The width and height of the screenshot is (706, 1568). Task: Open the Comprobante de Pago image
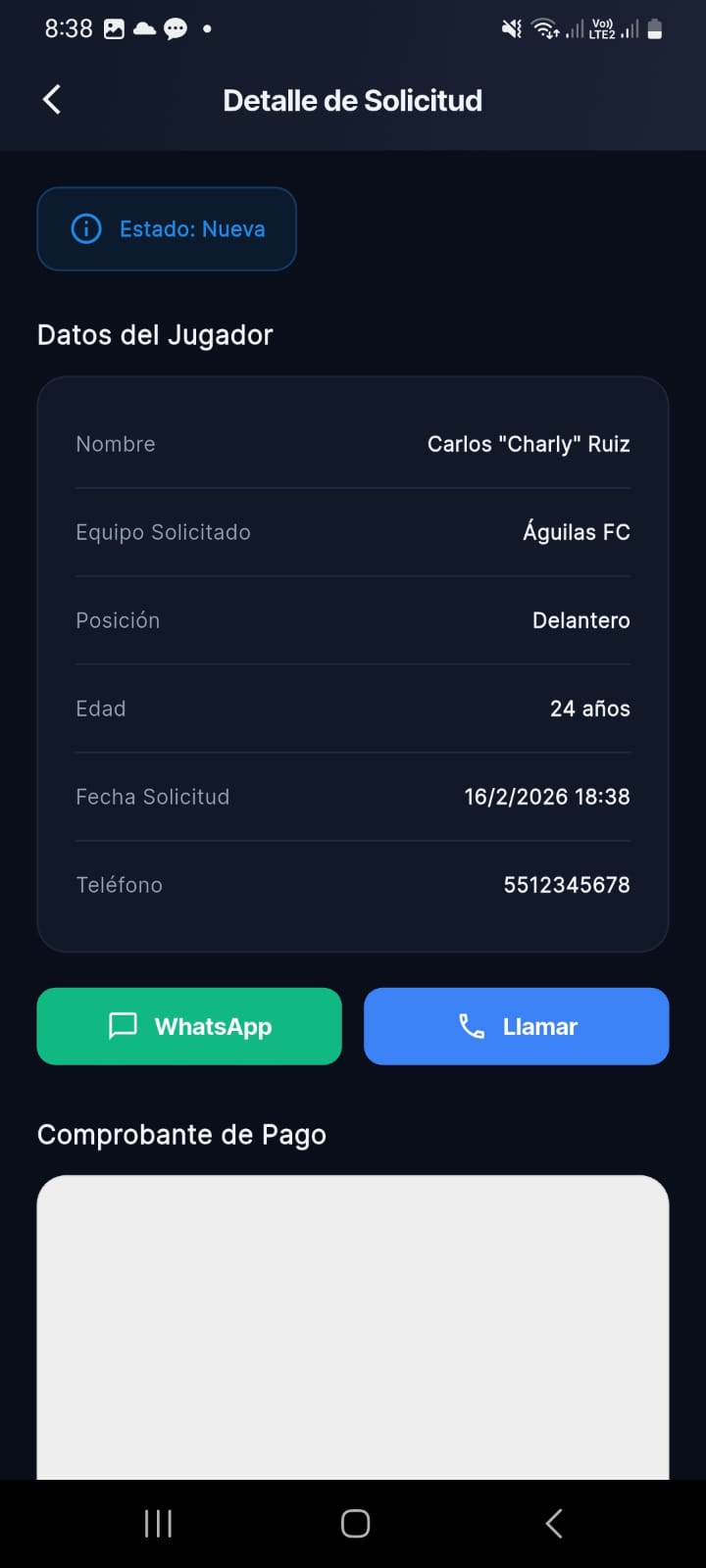353,1327
